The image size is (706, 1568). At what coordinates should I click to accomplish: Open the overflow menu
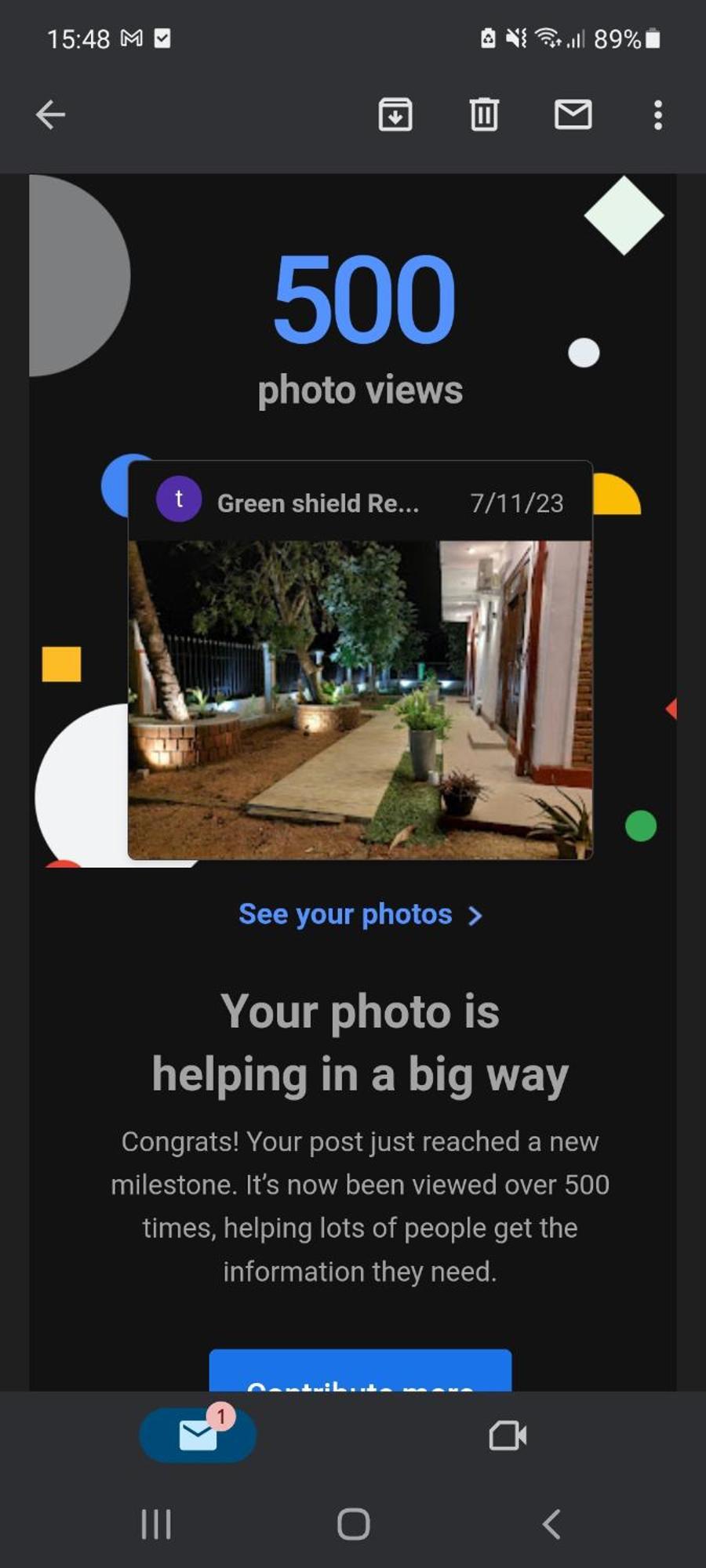[657, 114]
